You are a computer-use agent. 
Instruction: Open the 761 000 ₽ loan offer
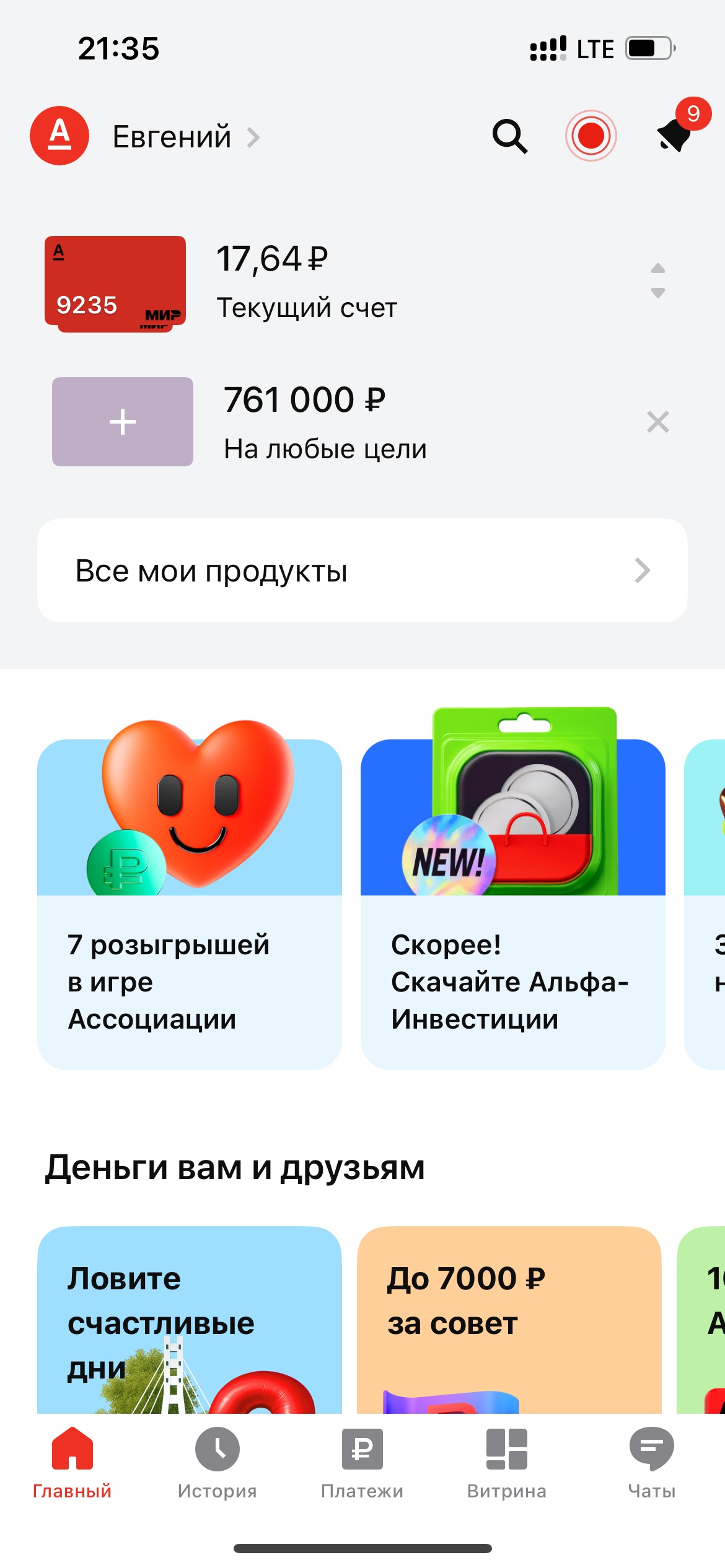tap(305, 422)
